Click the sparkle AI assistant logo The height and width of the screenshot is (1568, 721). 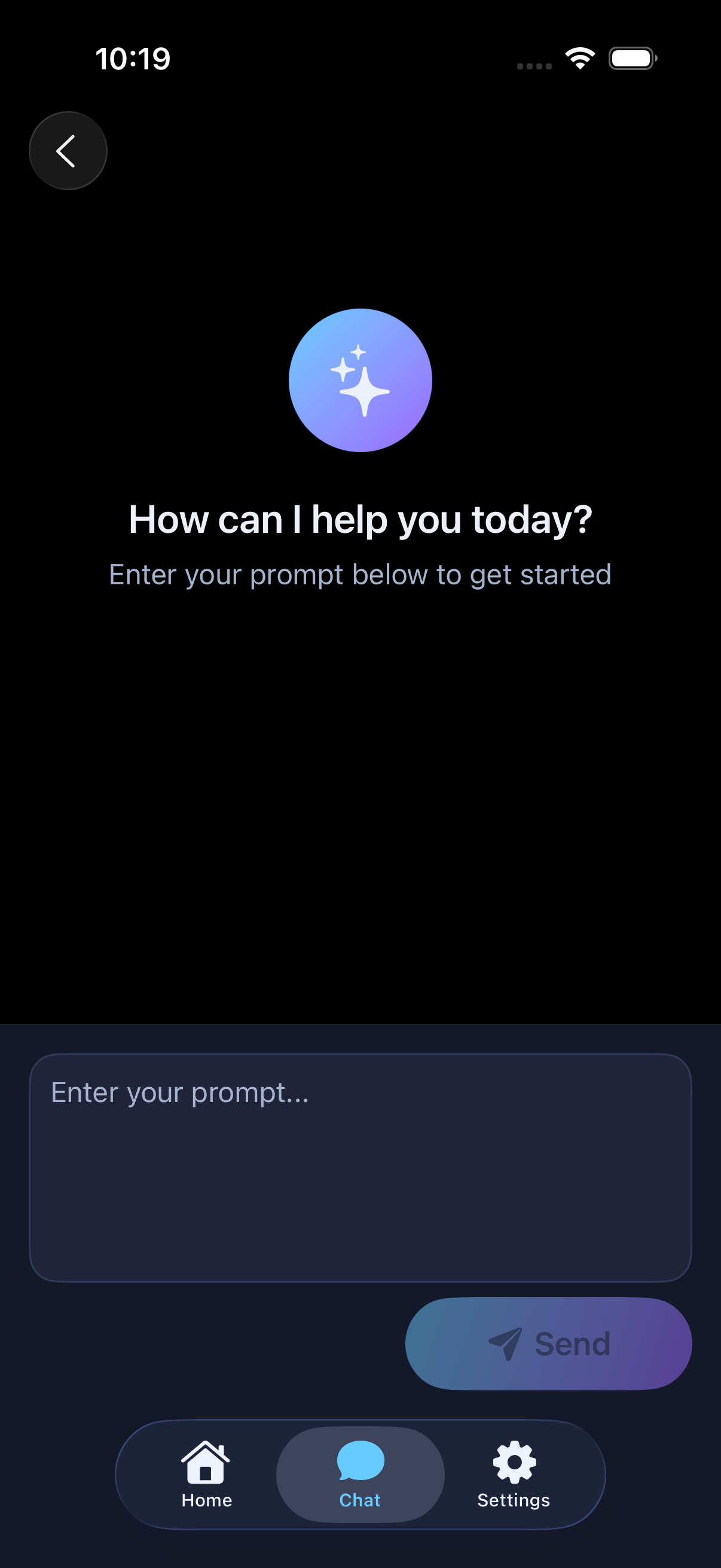point(360,379)
